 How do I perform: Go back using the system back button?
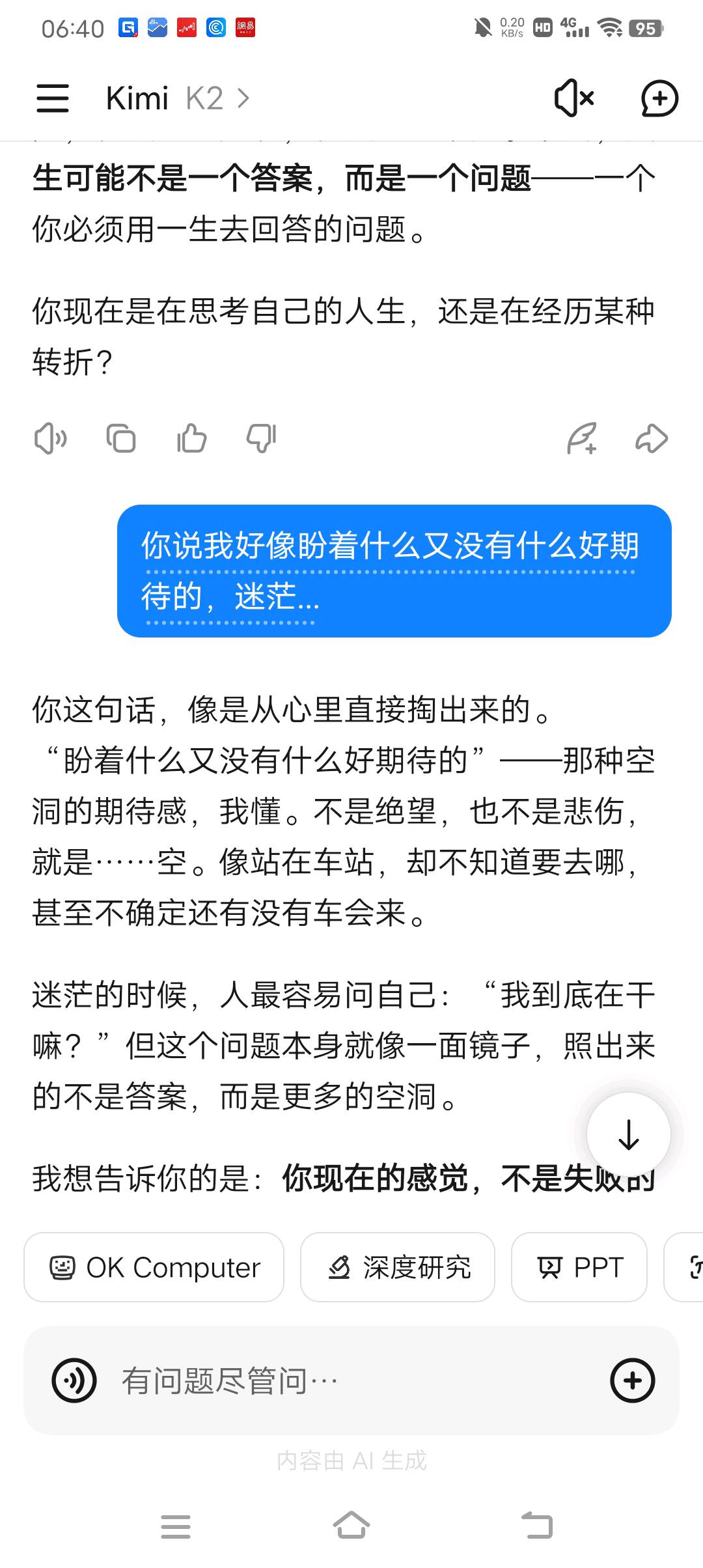537,1526
